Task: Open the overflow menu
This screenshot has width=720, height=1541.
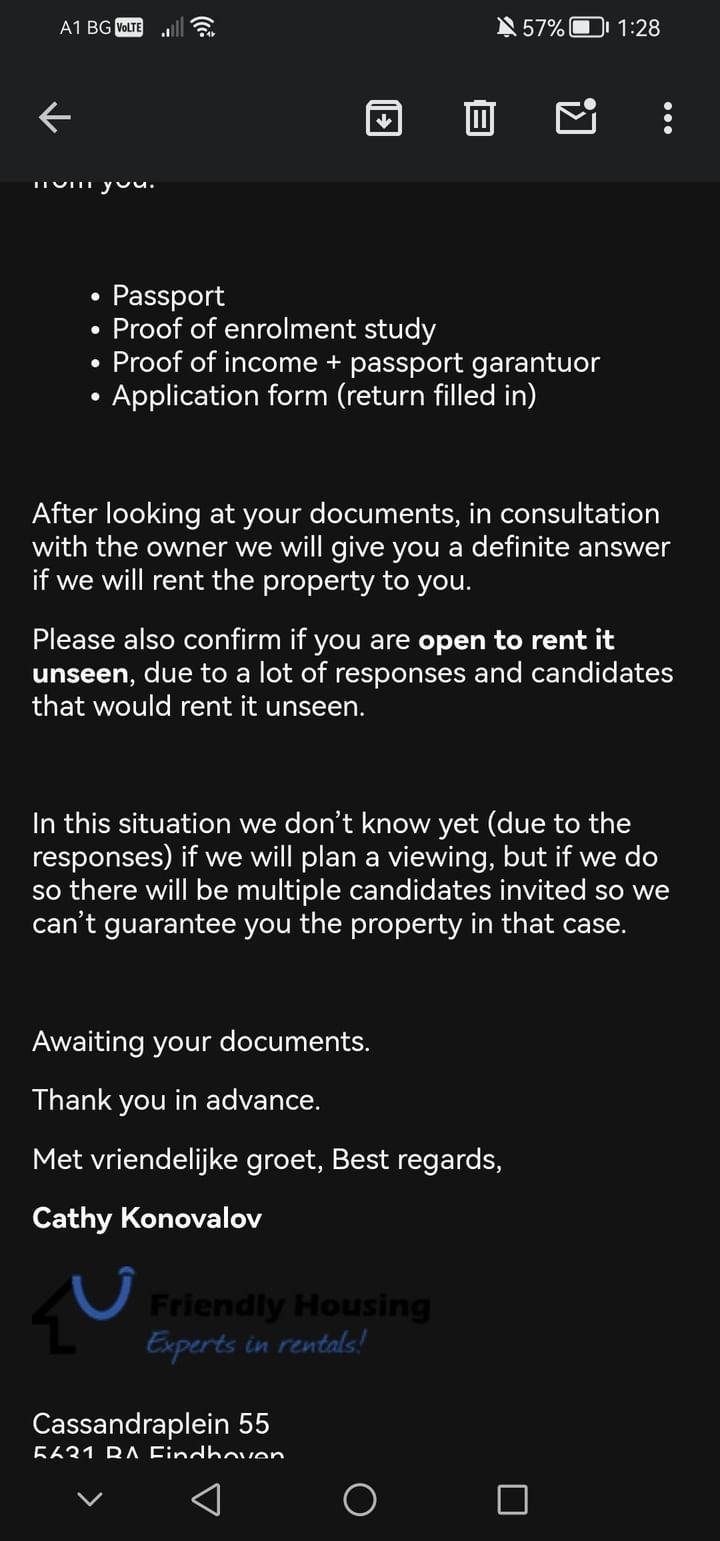Action: [x=668, y=118]
